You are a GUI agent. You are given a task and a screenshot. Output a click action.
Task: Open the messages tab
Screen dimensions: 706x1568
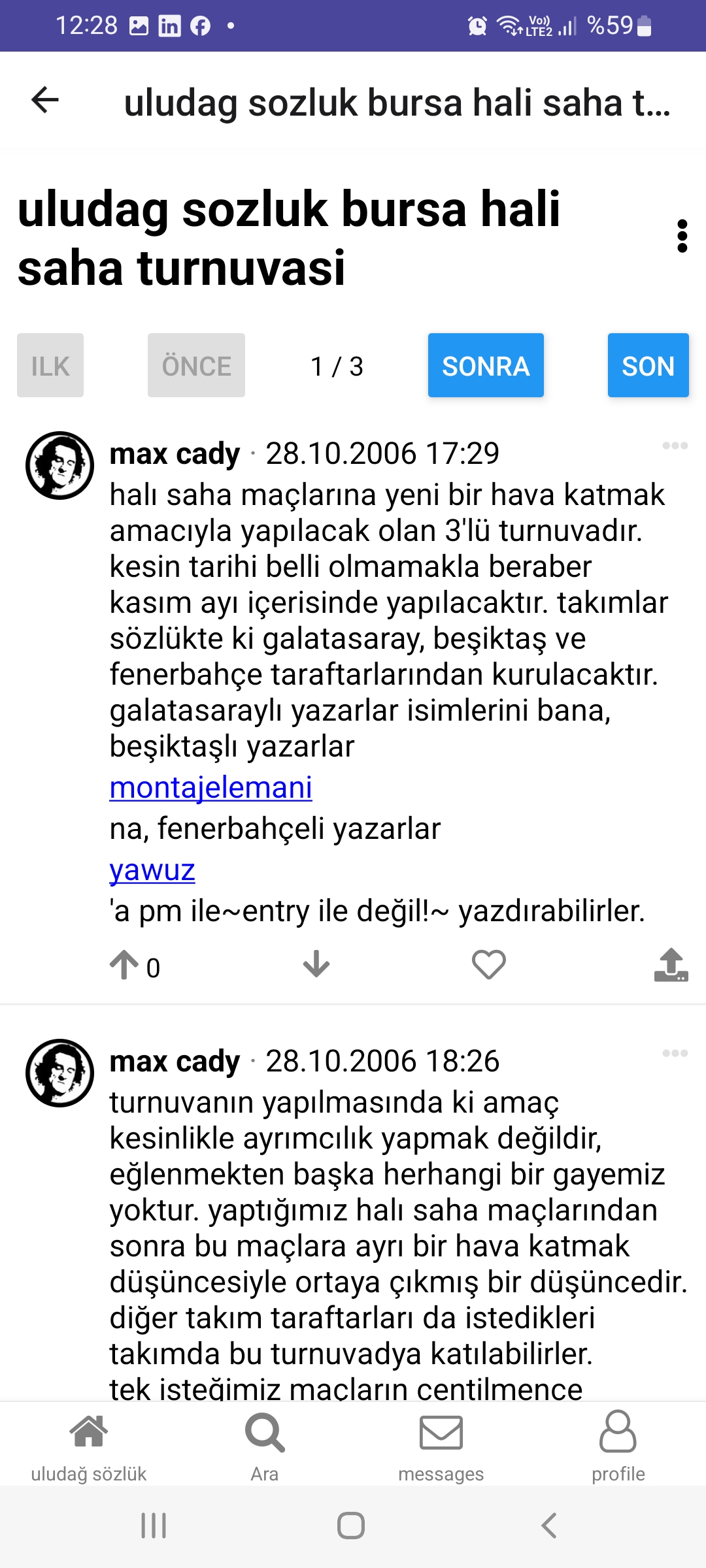pyautogui.click(x=441, y=1445)
